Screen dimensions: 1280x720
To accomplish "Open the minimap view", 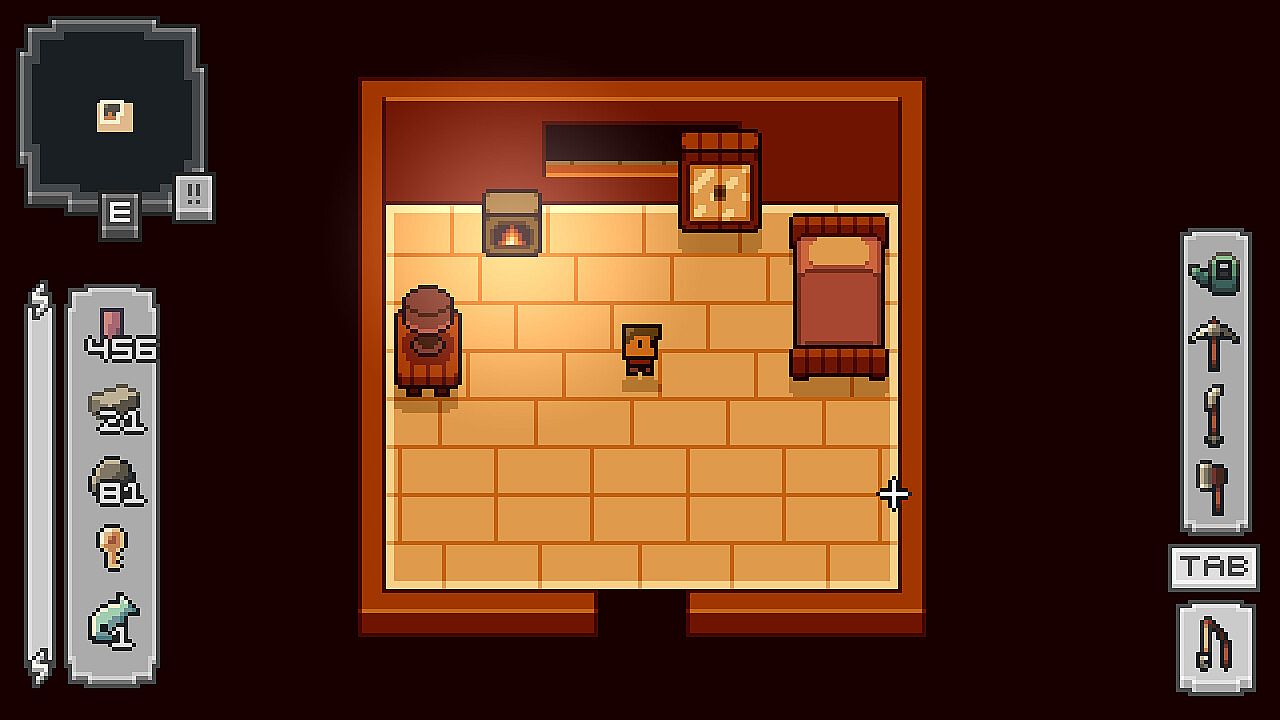I will (113, 114).
